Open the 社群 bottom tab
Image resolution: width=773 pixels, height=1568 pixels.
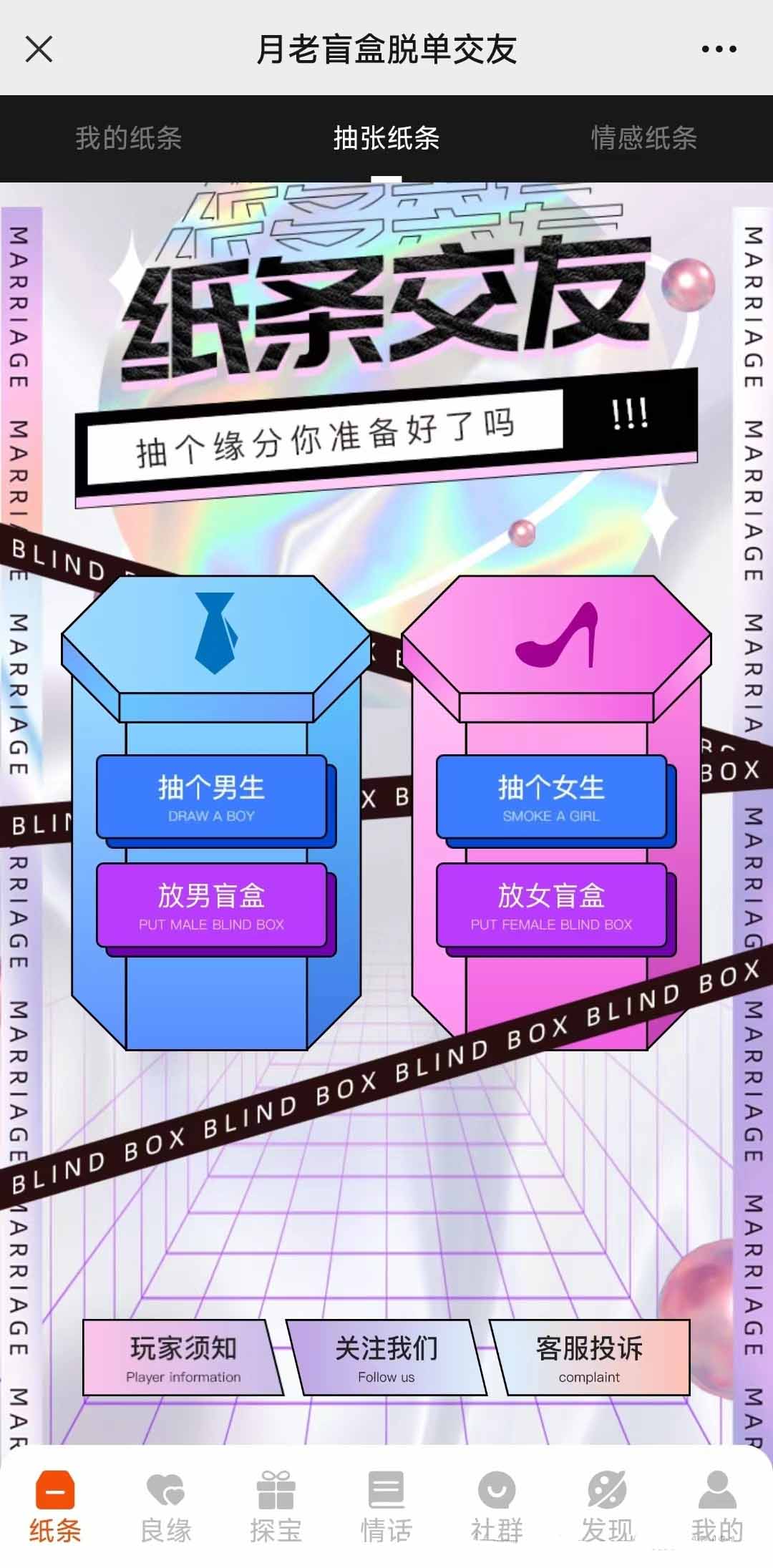[497, 1506]
